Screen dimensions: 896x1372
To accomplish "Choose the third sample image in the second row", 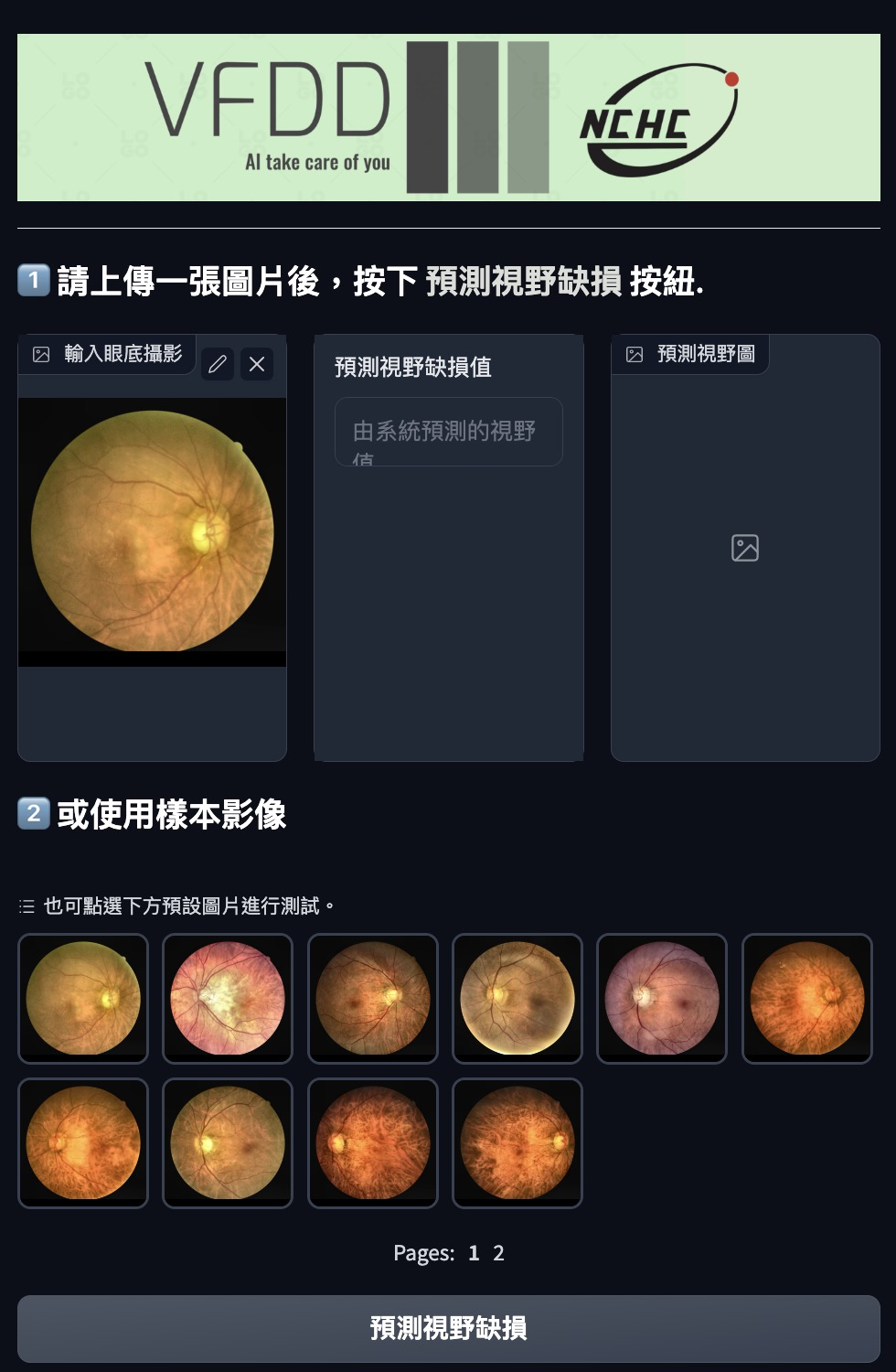I will click(373, 1142).
